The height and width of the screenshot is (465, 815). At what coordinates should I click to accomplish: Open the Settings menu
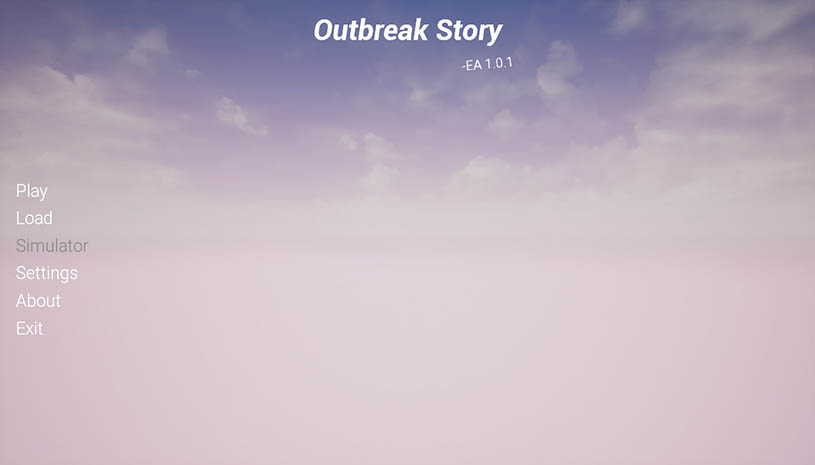[47, 273]
